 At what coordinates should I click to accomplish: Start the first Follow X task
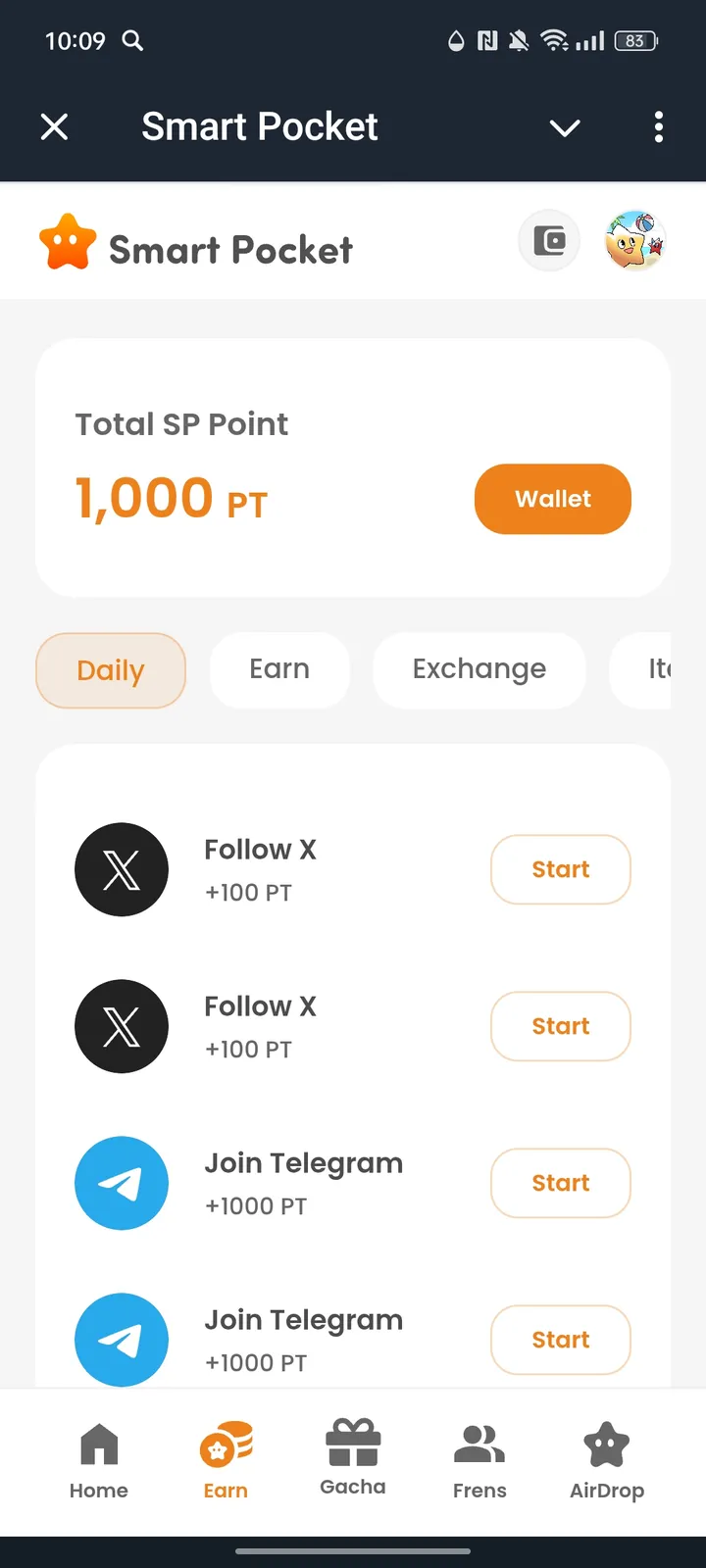560,869
